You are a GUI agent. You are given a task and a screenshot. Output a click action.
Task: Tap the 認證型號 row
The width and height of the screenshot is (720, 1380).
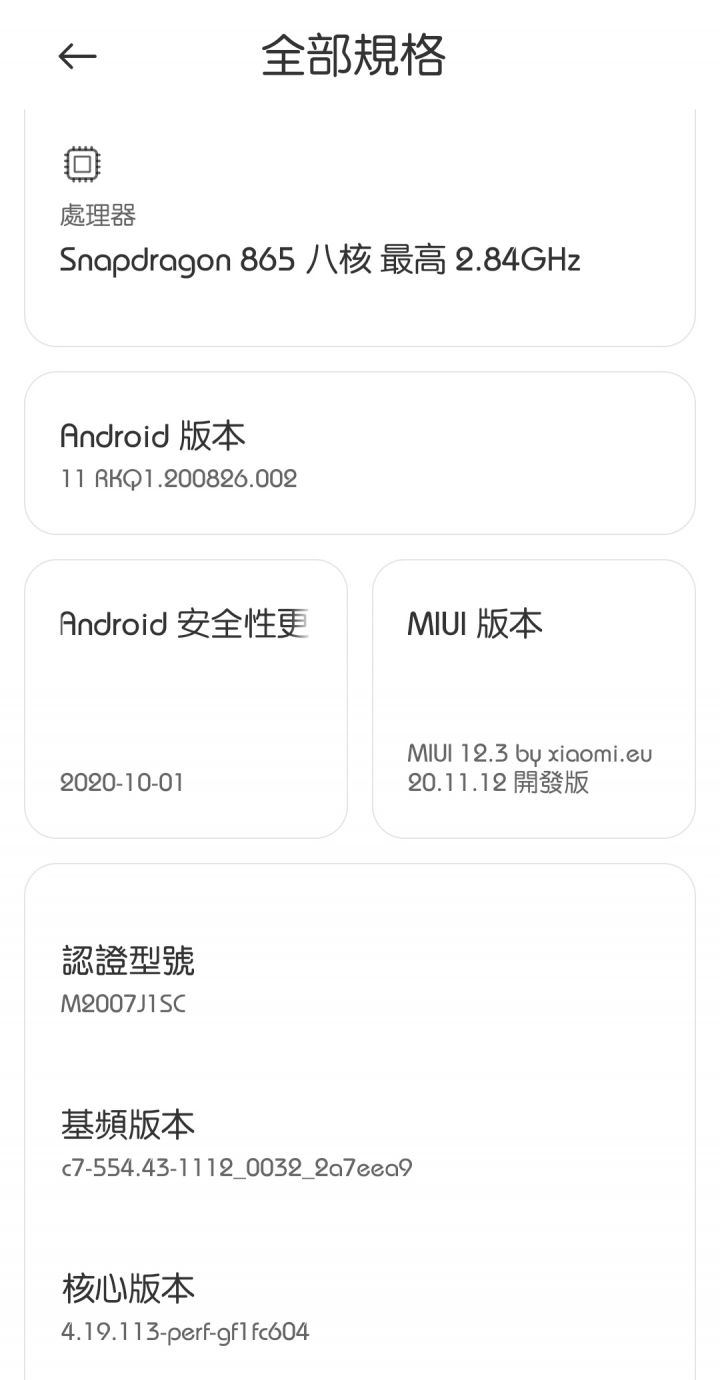360,978
